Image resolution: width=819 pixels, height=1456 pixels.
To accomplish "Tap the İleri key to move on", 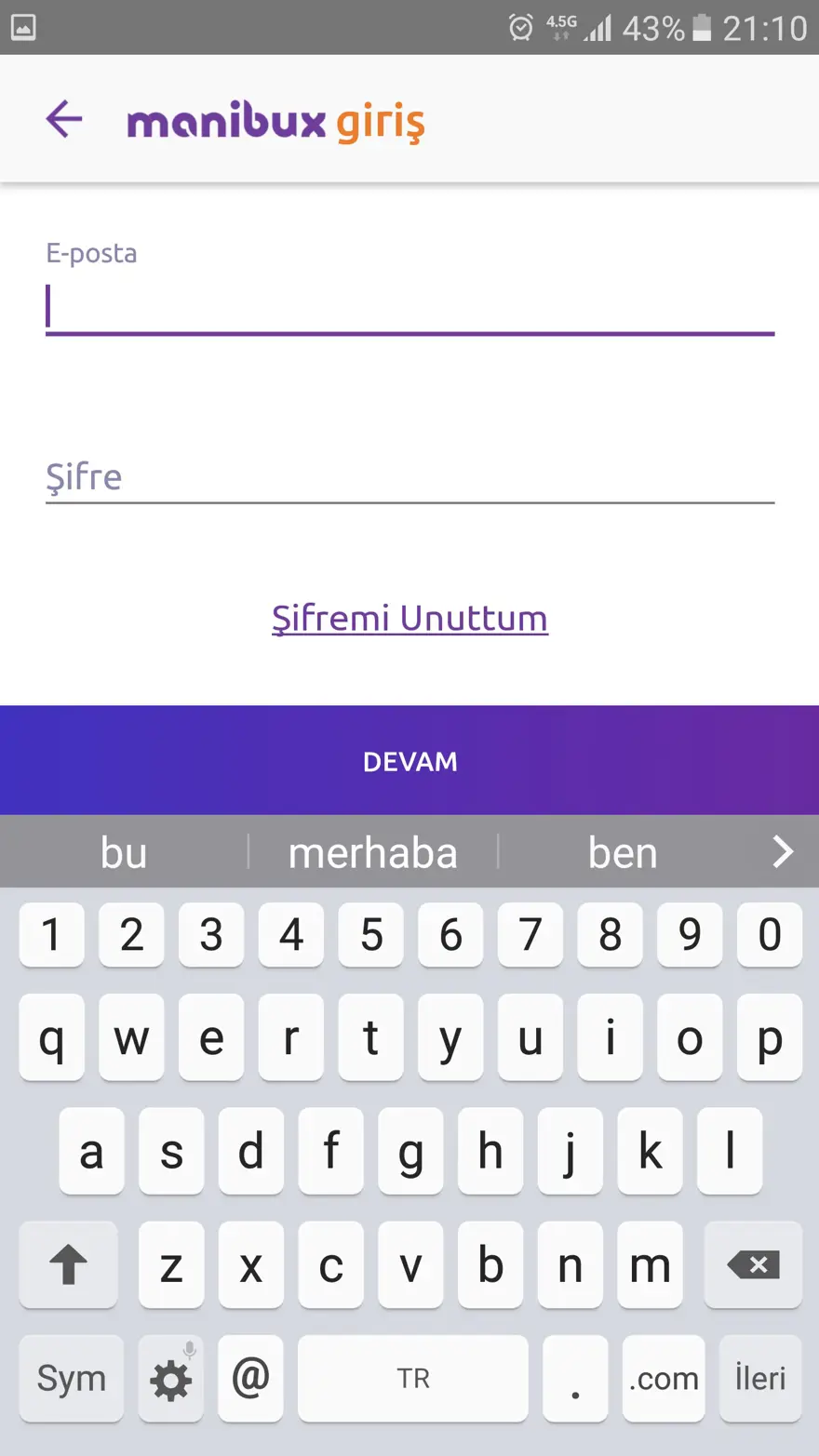I will (759, 1378).
